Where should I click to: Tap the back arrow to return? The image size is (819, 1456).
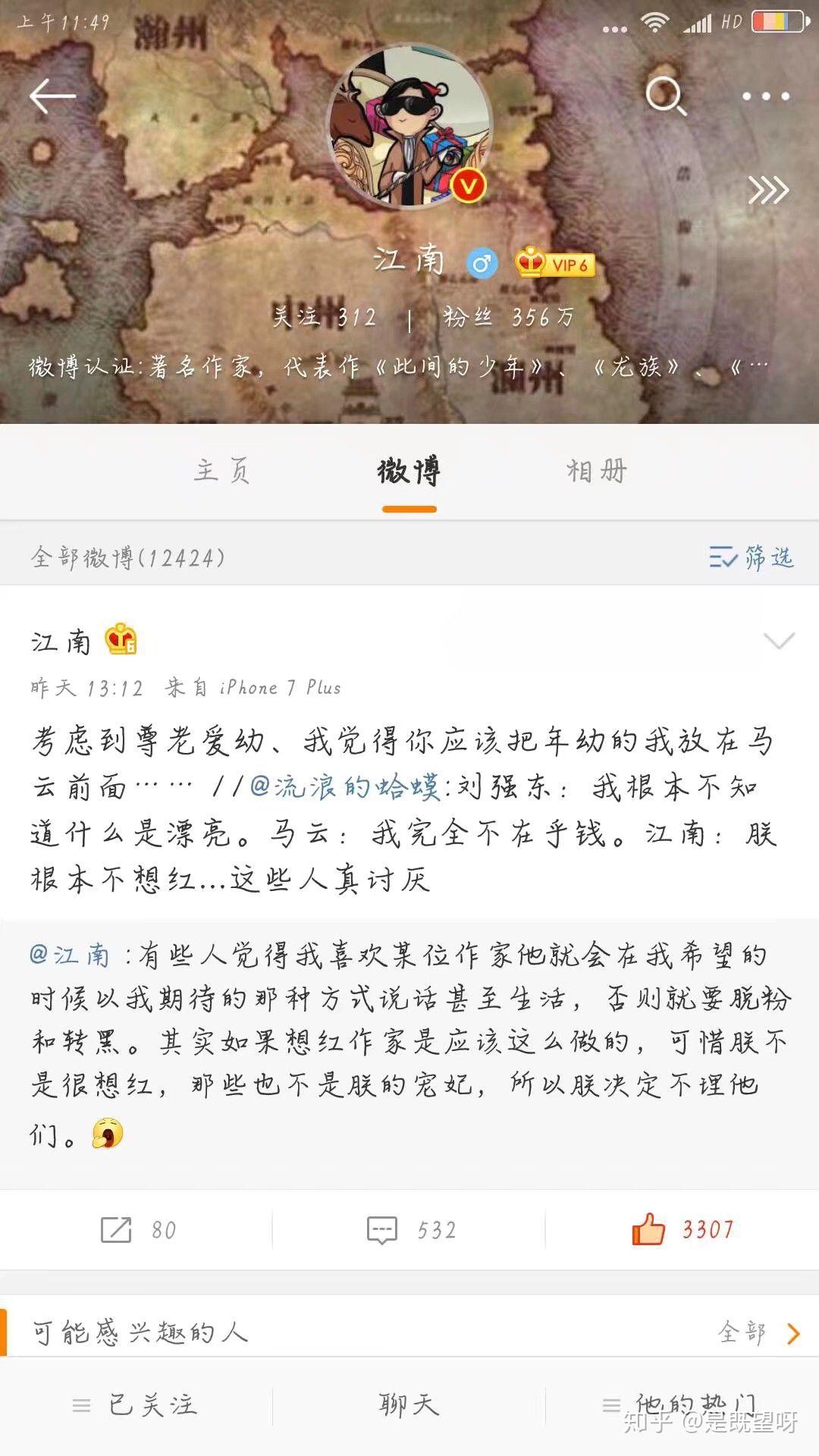pyautogui.click(x=51, y=96)
